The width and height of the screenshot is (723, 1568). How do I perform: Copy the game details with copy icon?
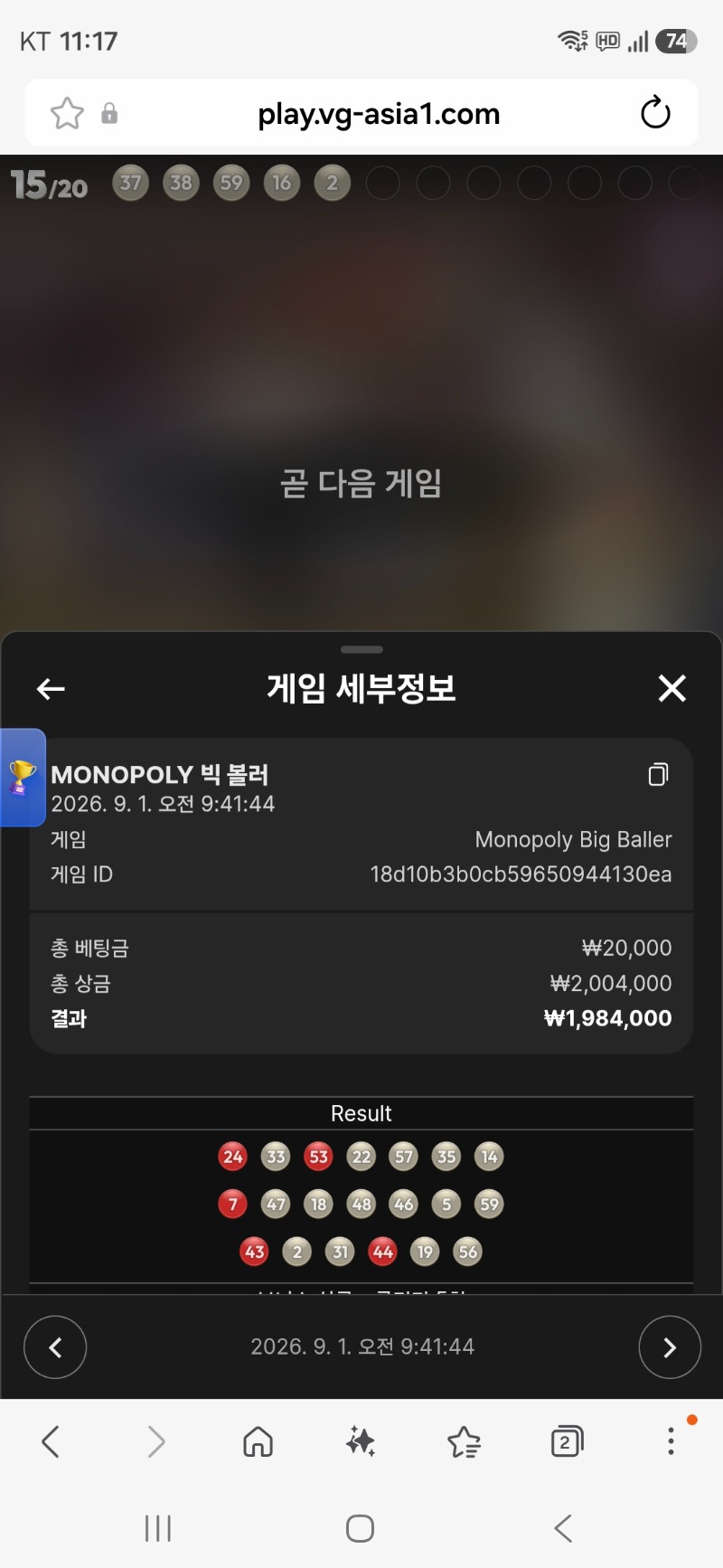(658, 774)
